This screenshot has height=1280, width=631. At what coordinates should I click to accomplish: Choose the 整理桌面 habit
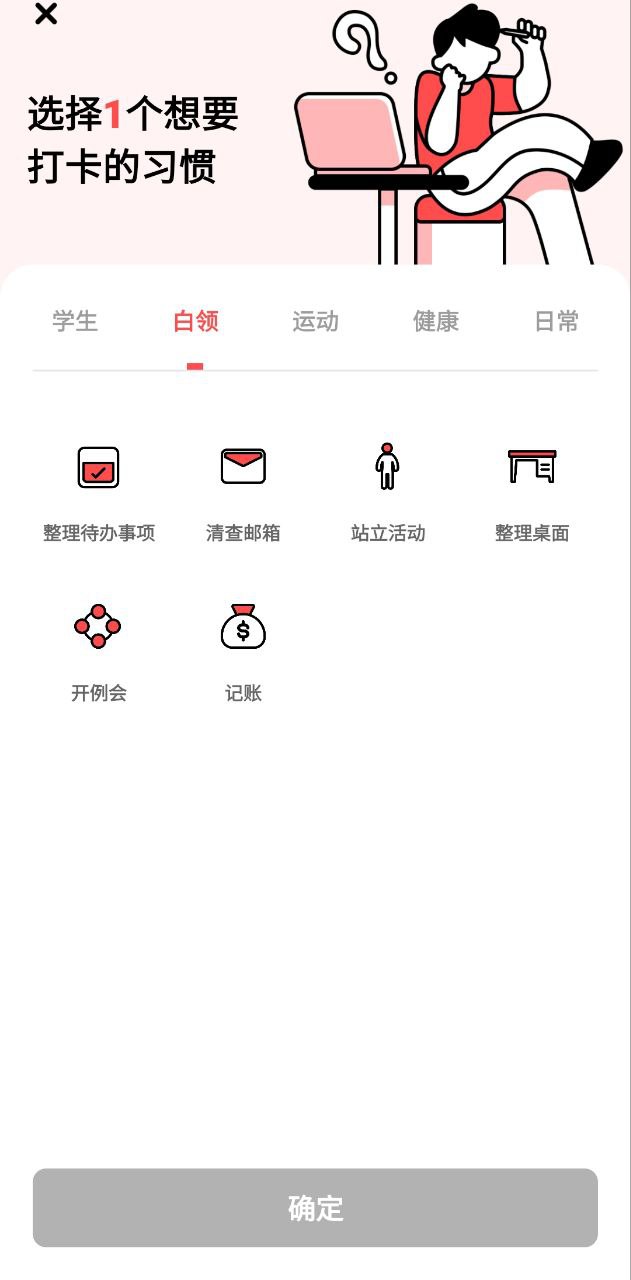click(532, 494)
